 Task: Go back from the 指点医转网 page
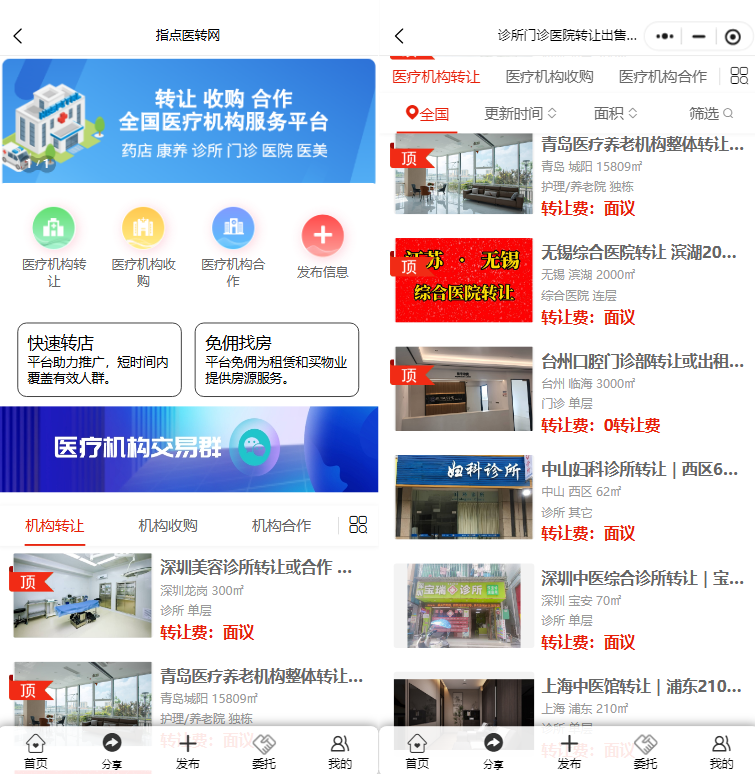[17, 36]
